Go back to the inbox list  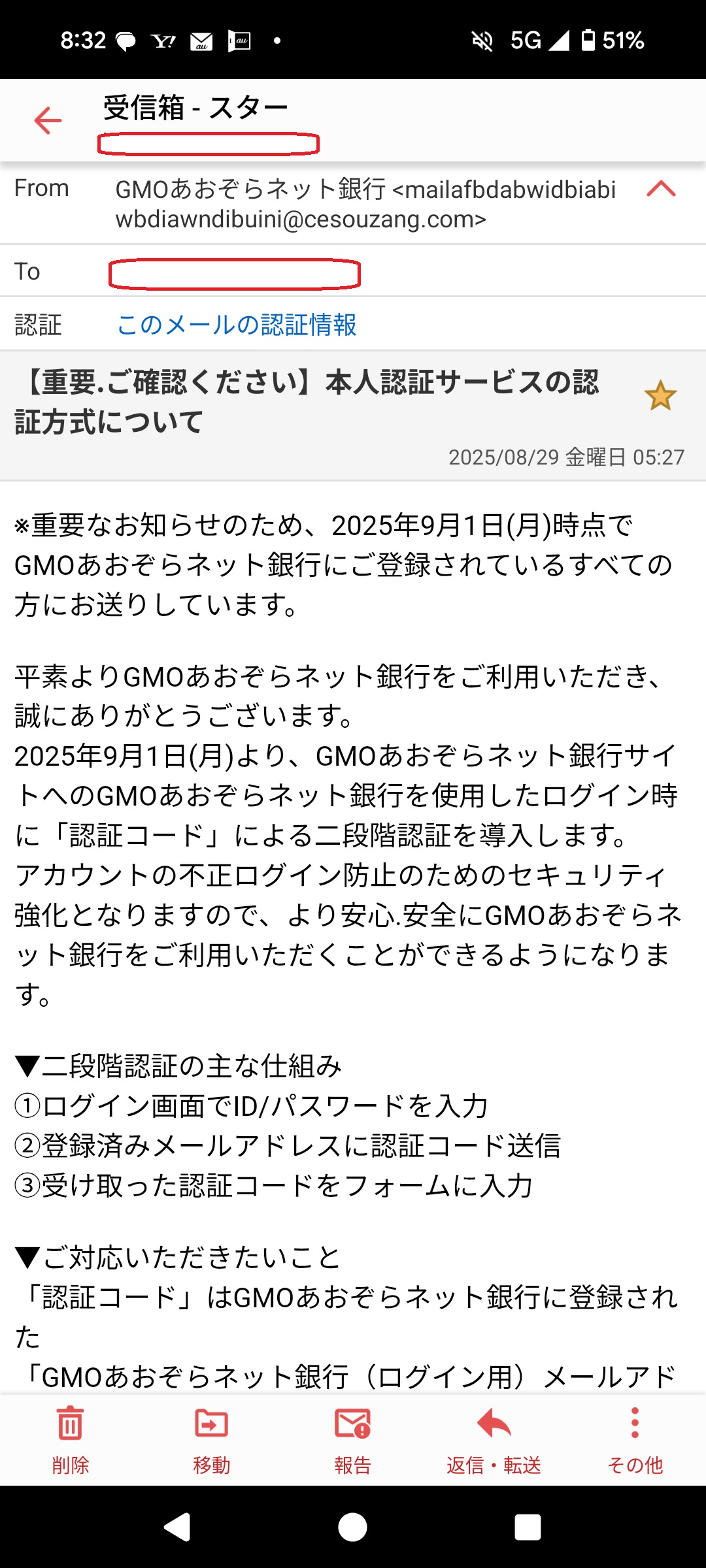pos(48,121)
